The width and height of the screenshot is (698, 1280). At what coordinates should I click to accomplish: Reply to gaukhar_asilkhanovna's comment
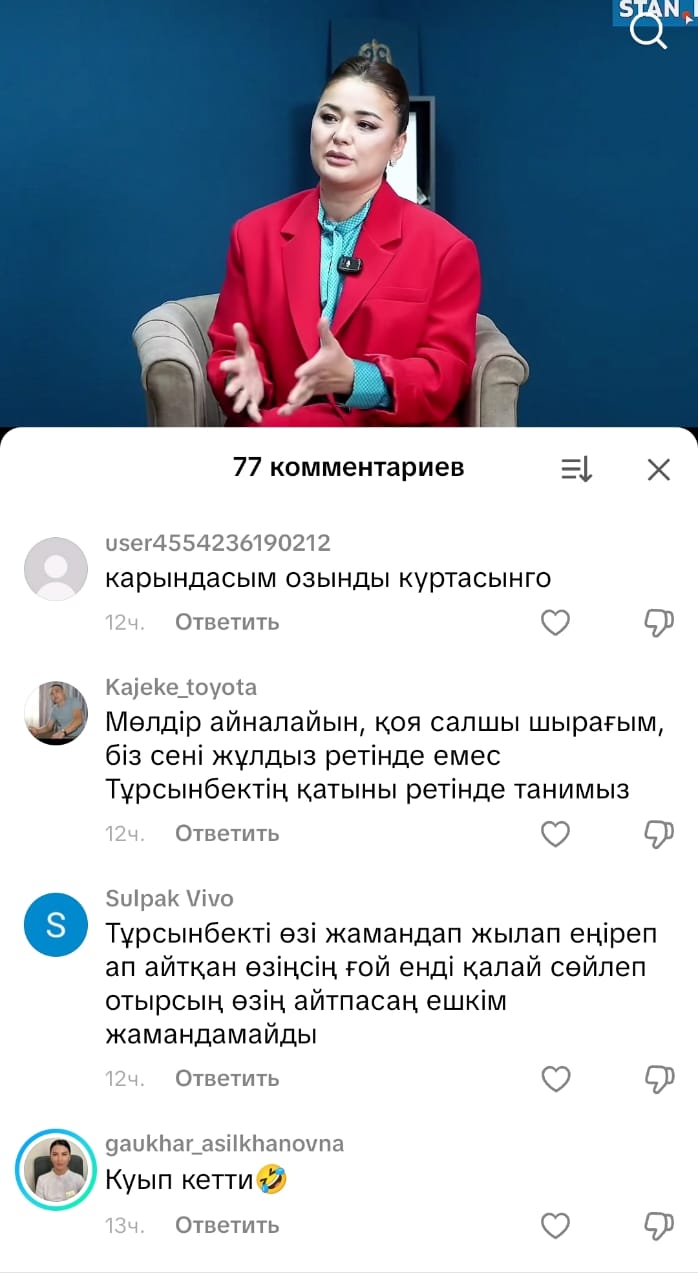227,1225
